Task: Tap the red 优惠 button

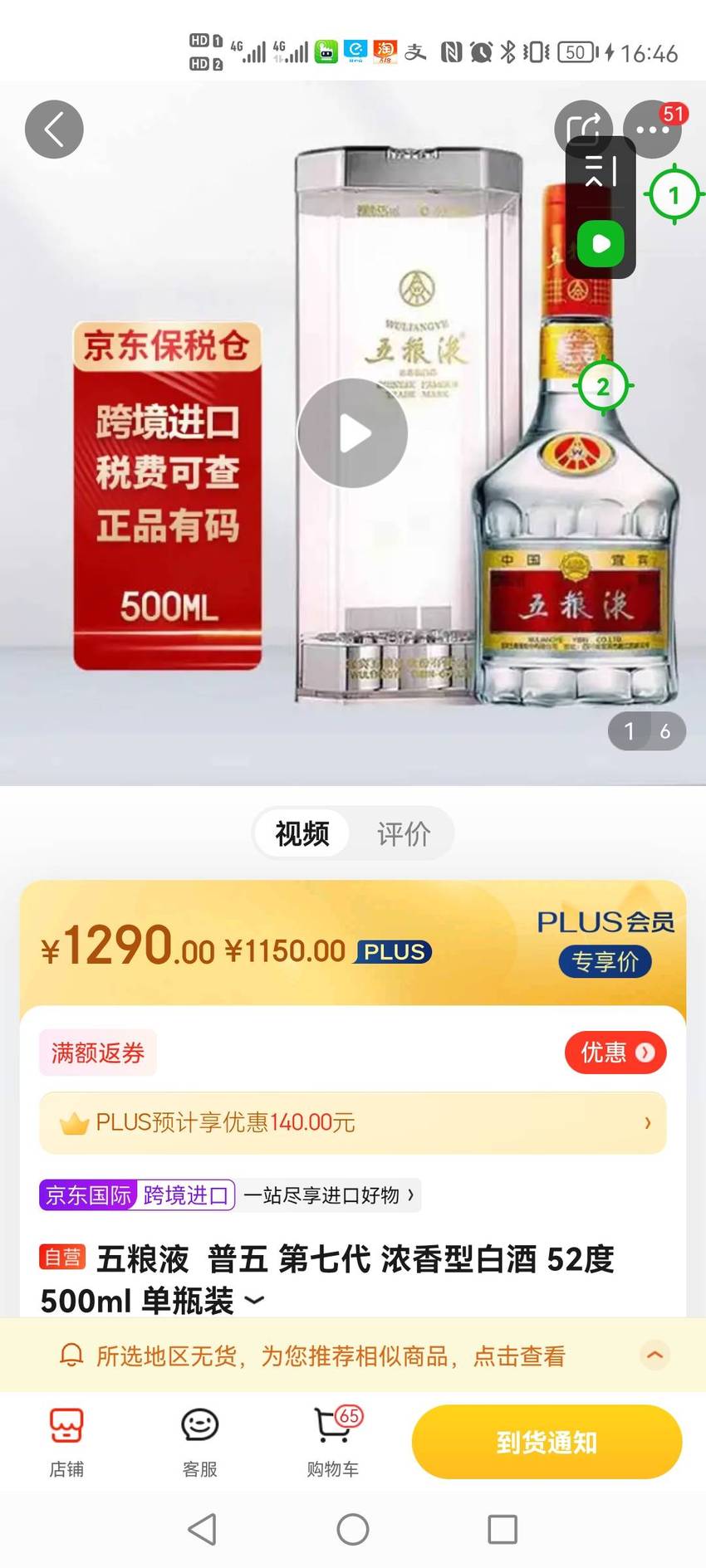Action: point(615,1053)
